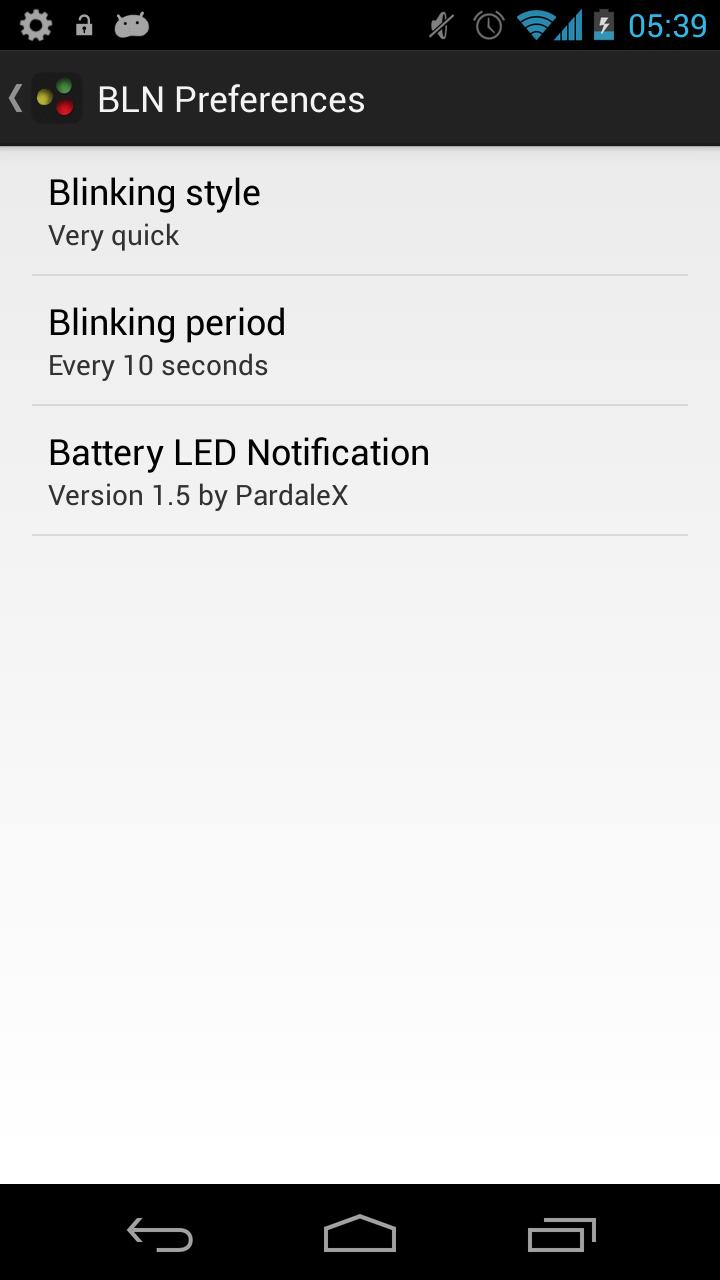Tap the alarm clock icon in status bar
Screen dimensions: 720x1280
[x=487, y=24]
